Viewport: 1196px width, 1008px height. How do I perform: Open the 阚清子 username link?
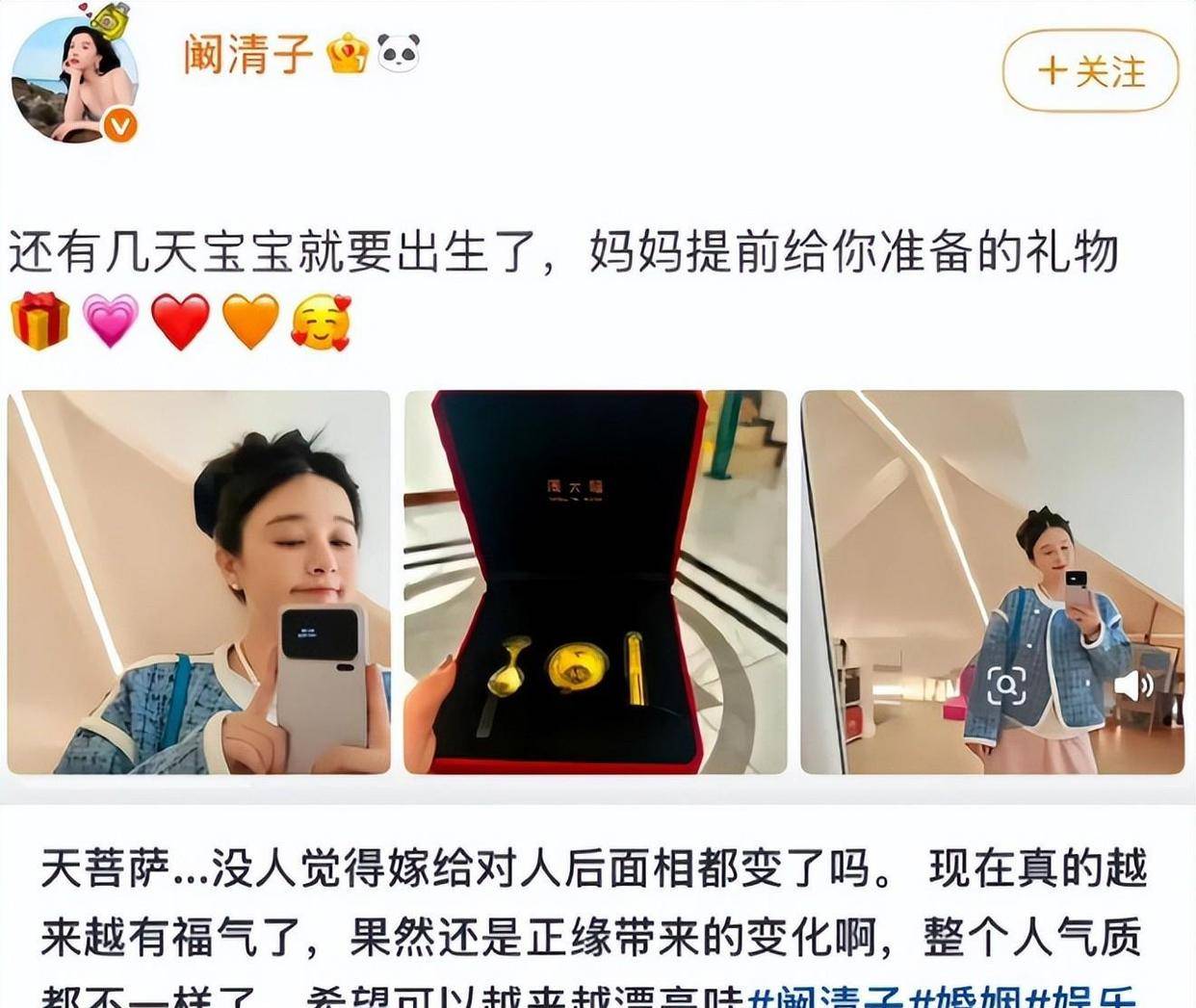248,54
